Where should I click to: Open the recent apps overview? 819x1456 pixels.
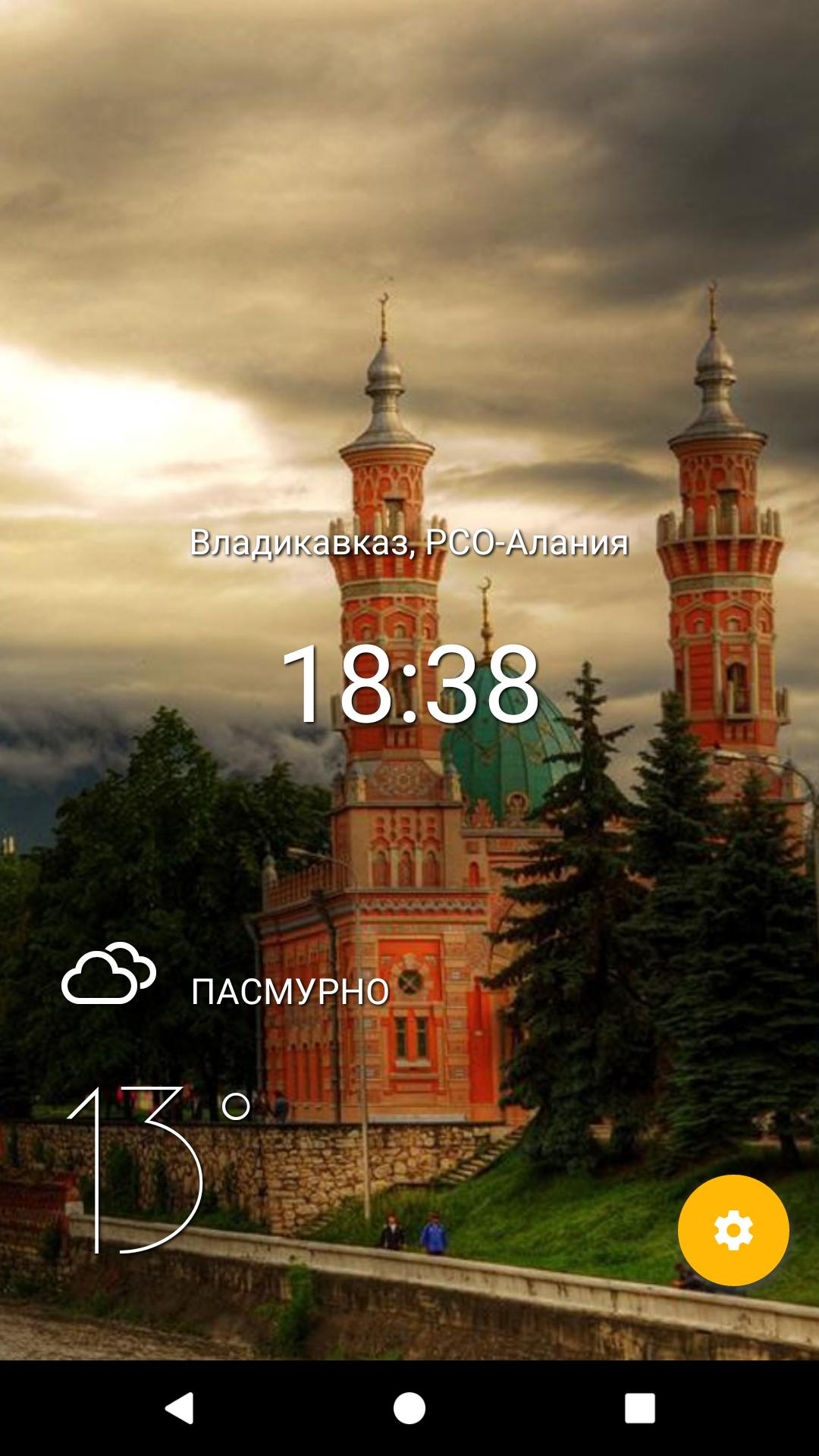tap(639, 1408)
